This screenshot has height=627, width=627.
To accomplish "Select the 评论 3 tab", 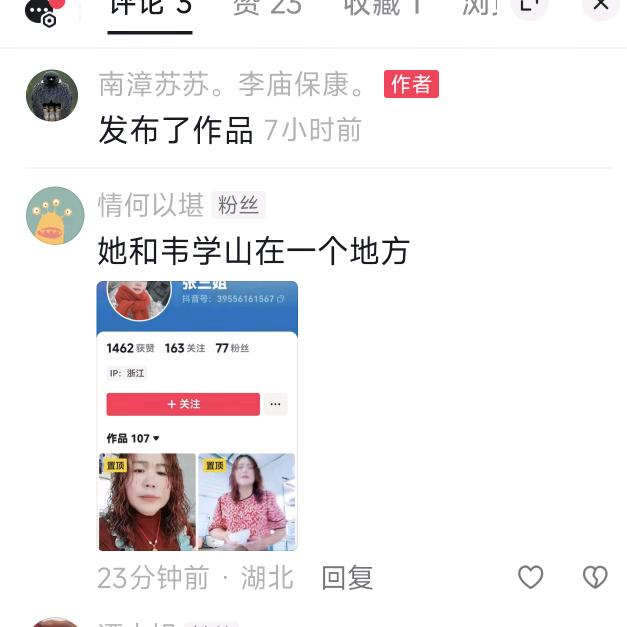I will [x=150, y=8].
